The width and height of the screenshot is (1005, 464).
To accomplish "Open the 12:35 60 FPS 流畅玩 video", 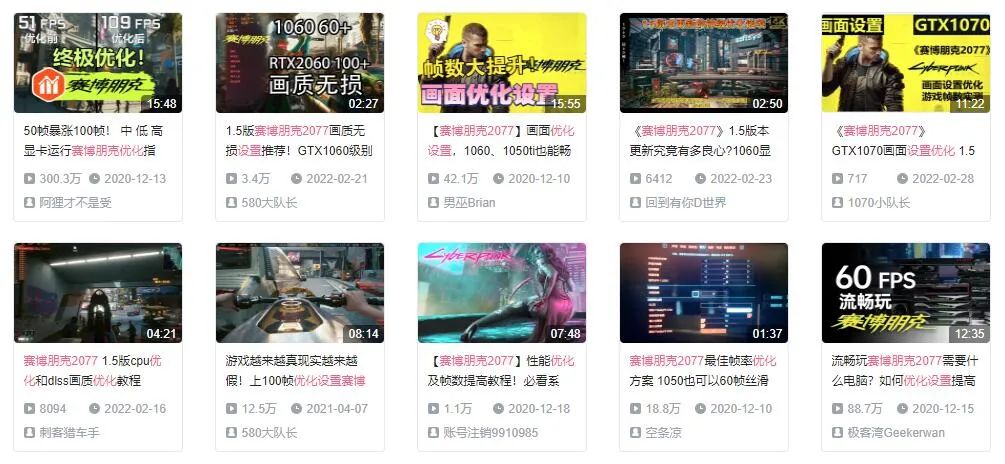I will click(x=905, y=293).
